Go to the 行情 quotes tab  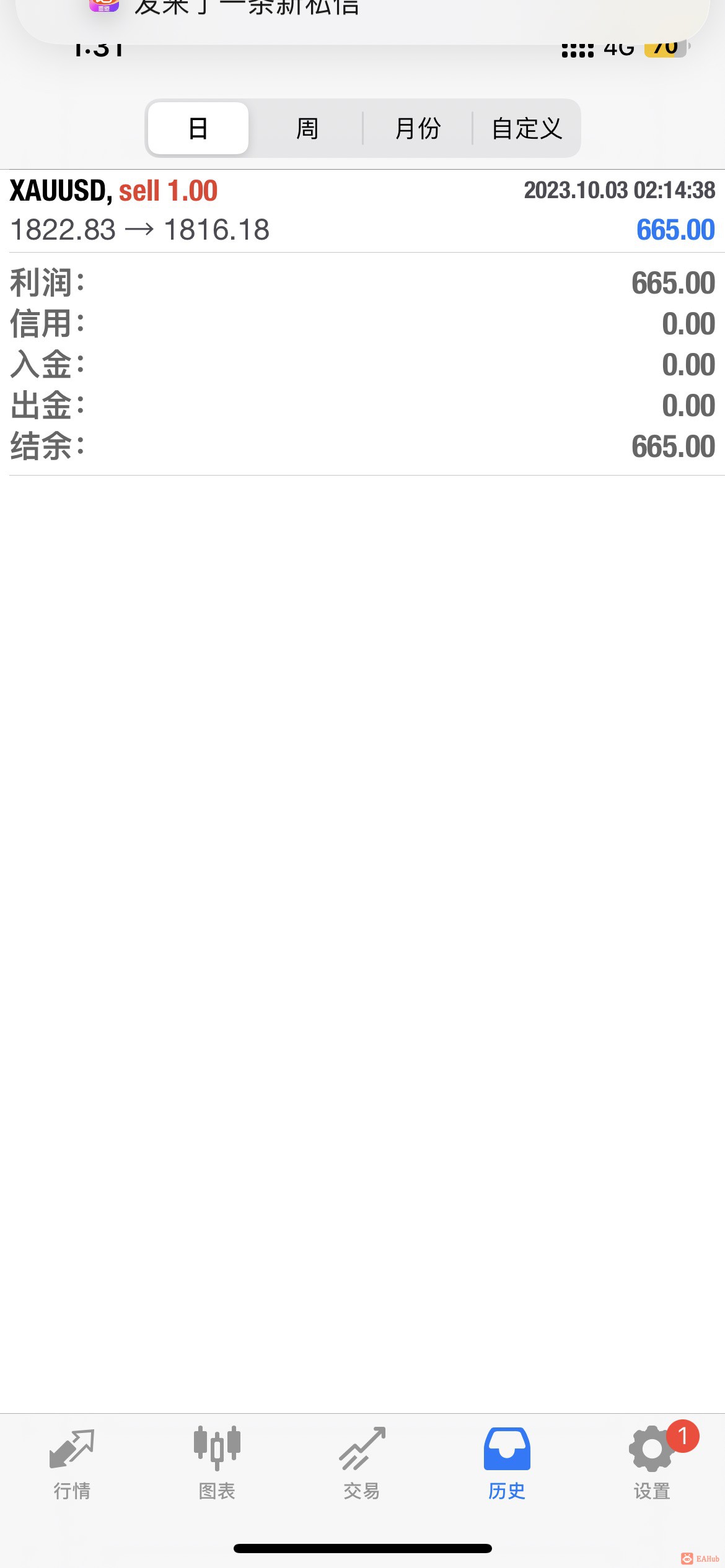click(72, 1463)
